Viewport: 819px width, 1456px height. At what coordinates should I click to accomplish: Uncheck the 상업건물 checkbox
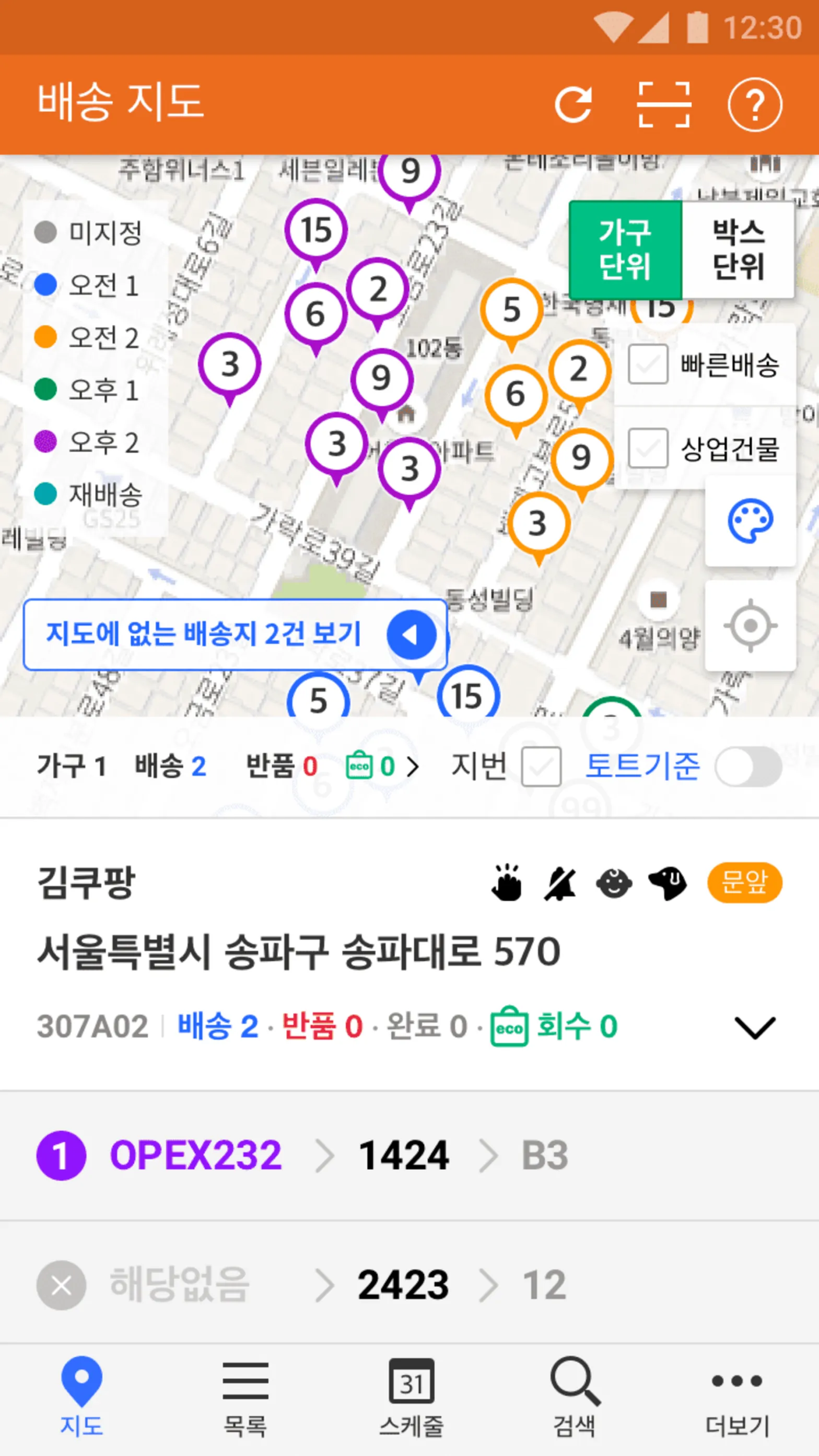pos(648,447)
